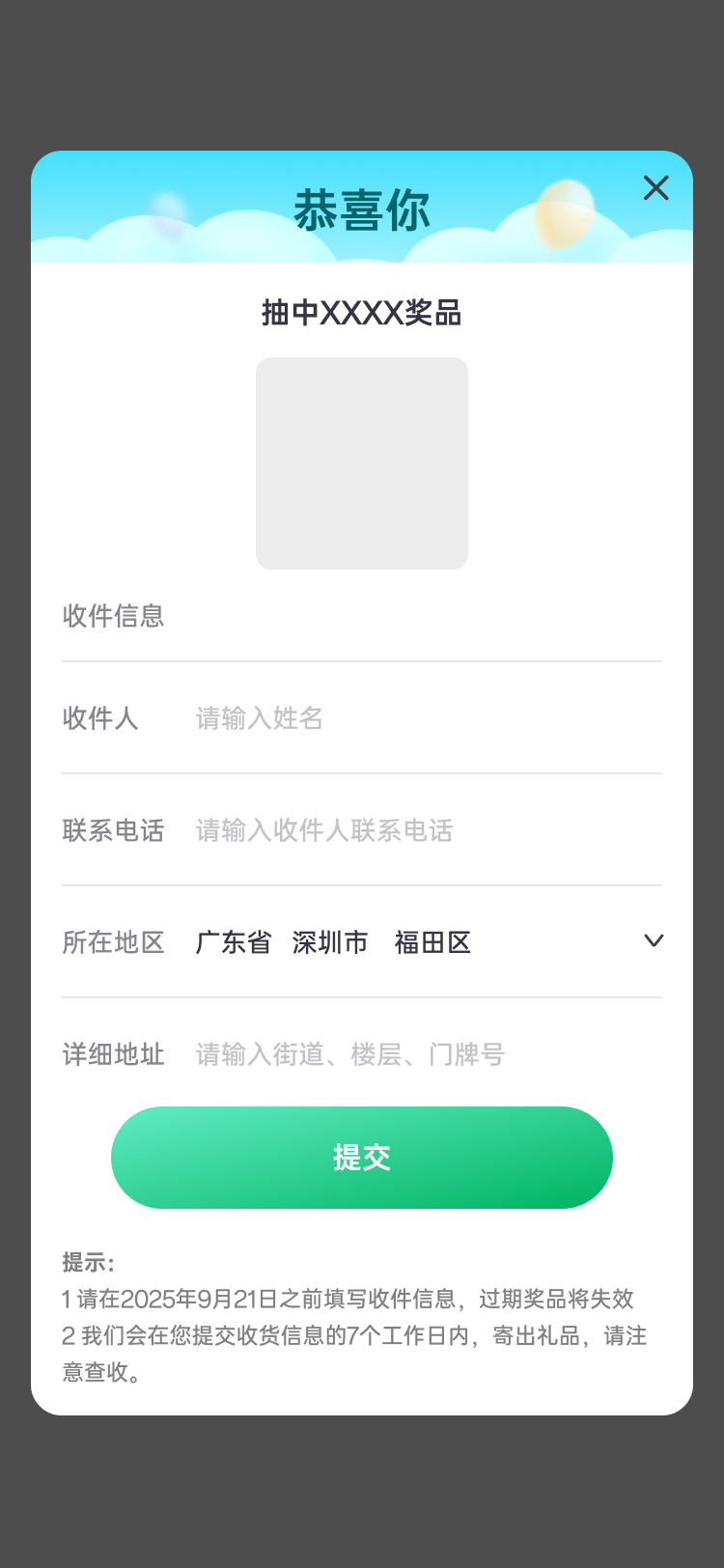Focus the 联系电话 phone number field
724x1568 pixels.
405,830
